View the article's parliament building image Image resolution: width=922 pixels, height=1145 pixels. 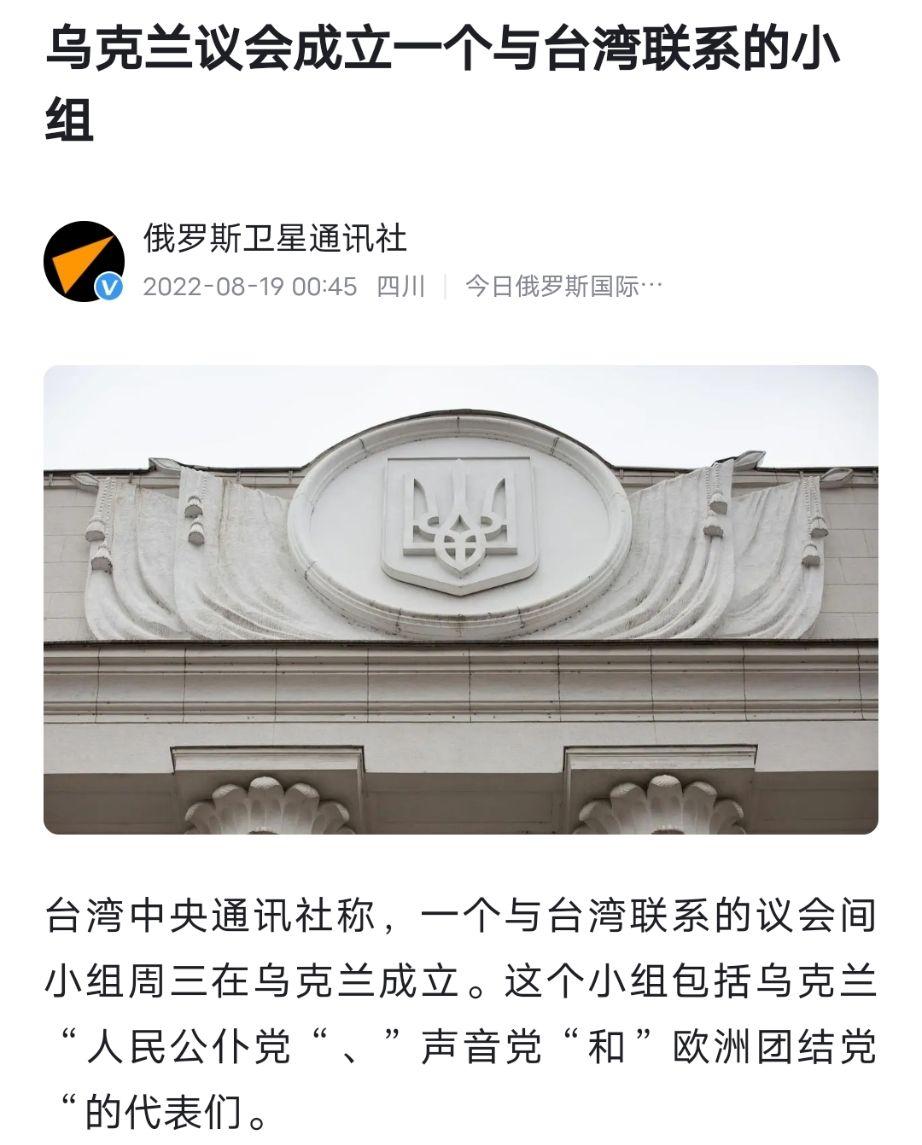(x=460, y=598)
